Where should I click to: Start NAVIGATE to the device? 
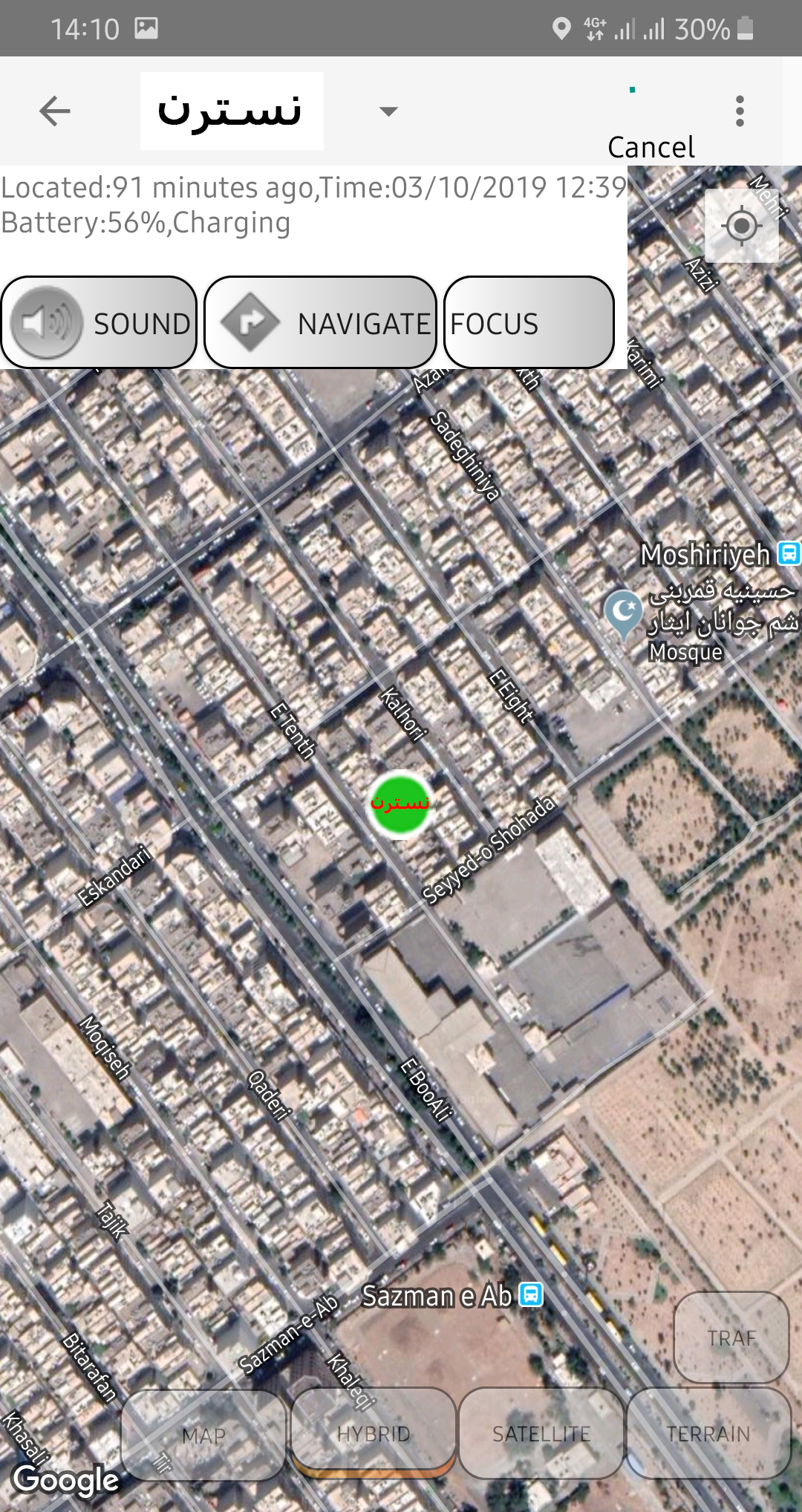(320, 323)
